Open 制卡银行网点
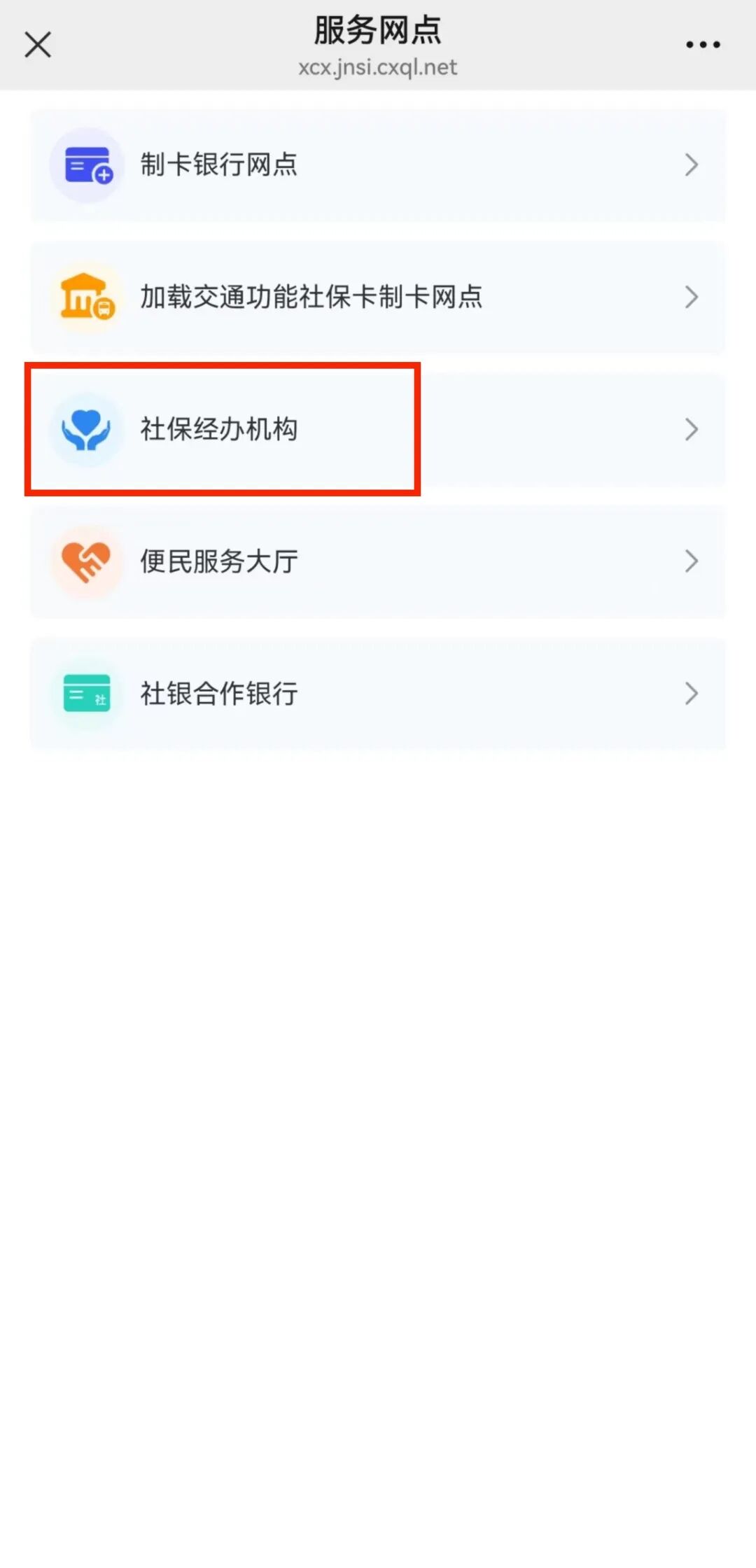This screenshot has height=1568, width=756. point(378,165)
